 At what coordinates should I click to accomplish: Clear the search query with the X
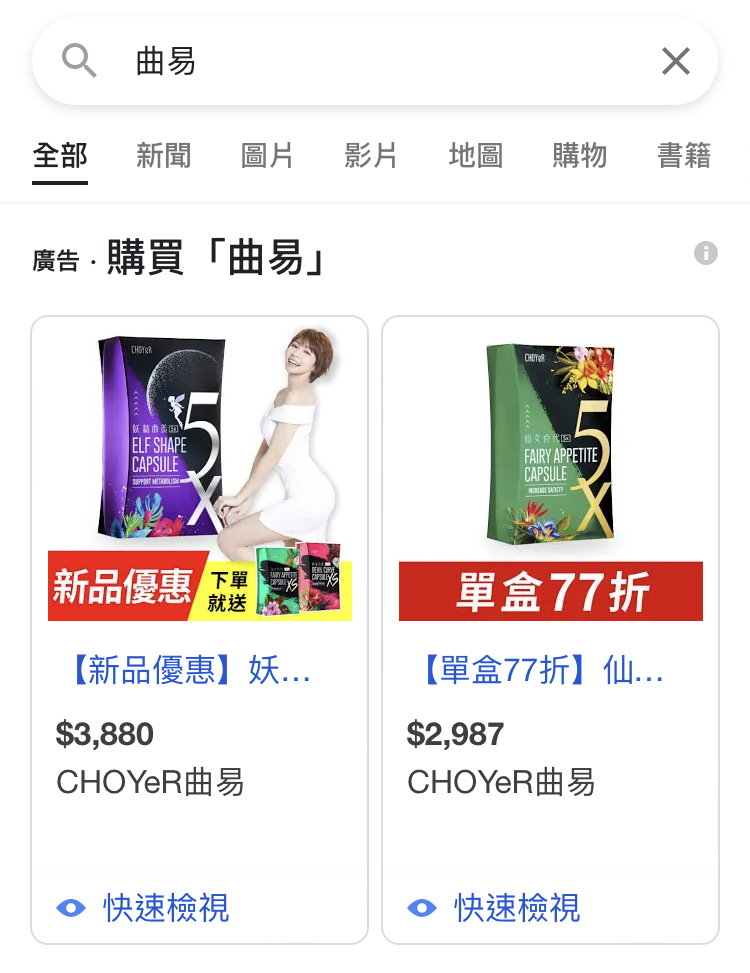coord(676,62)
